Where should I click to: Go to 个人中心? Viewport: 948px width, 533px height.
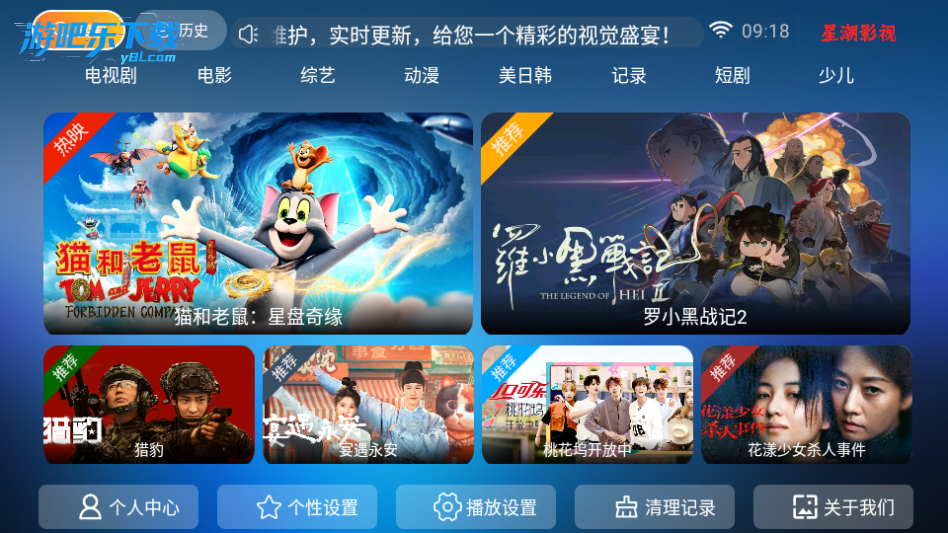tap(119, 507)
